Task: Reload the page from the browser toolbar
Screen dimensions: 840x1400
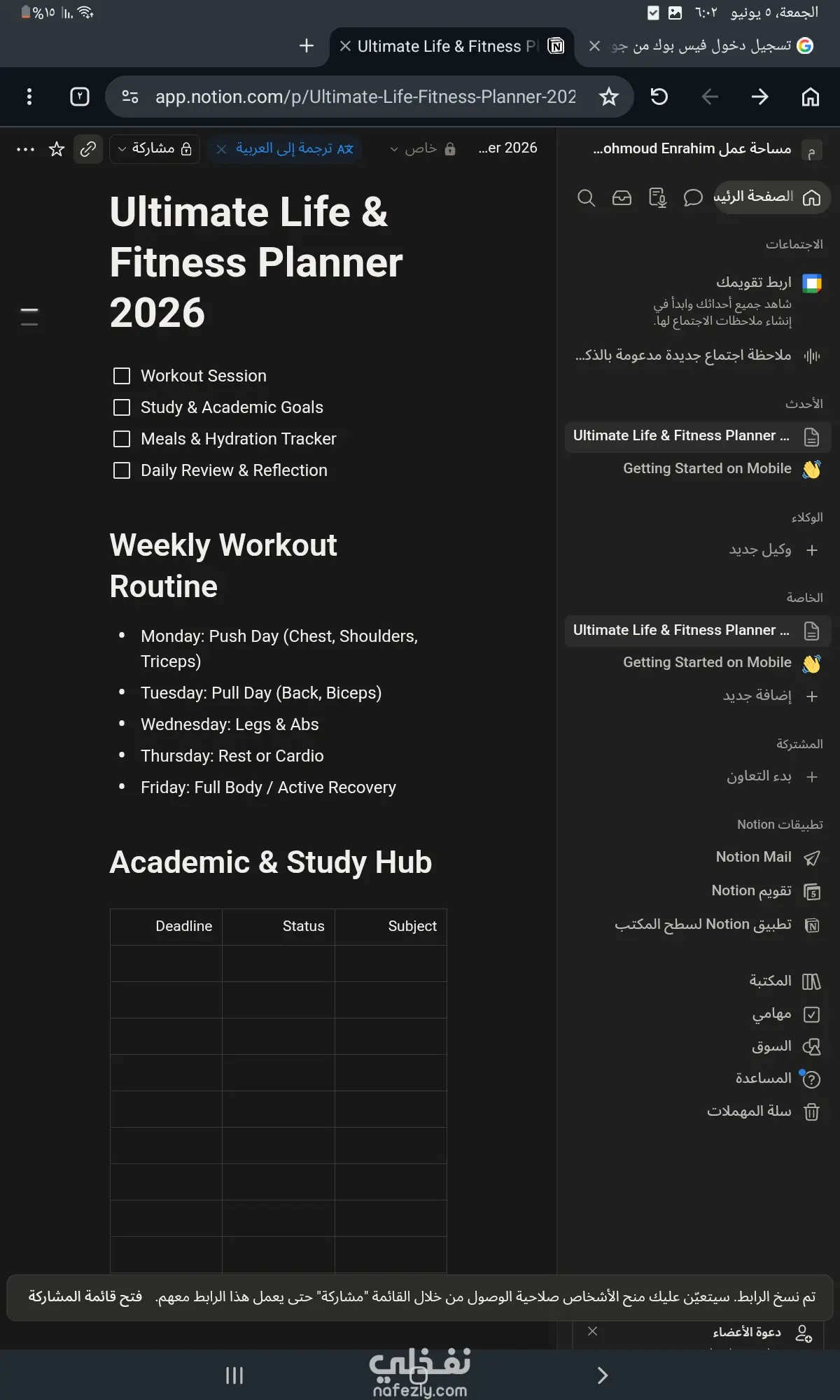Action: 659,97
